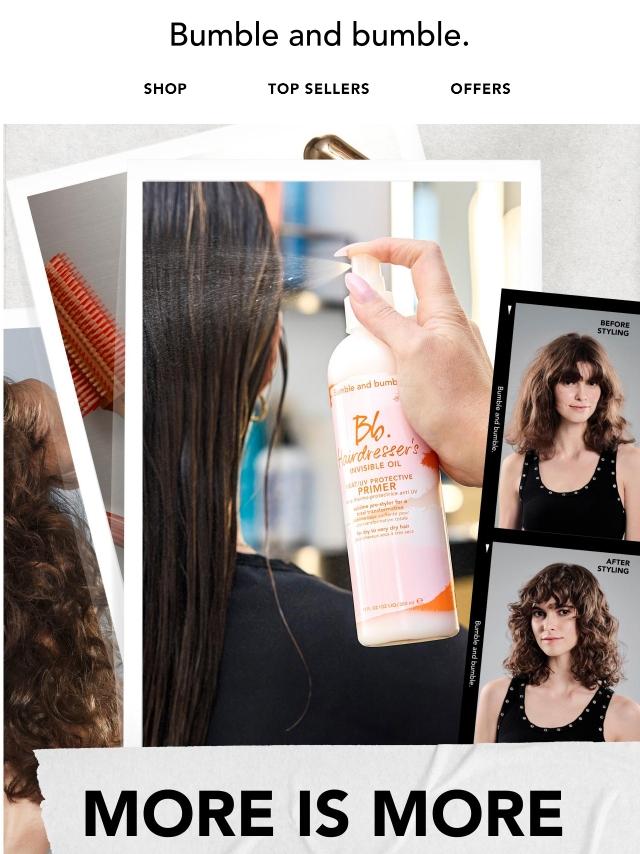View the OFFERS page

[x=480, y=89]
